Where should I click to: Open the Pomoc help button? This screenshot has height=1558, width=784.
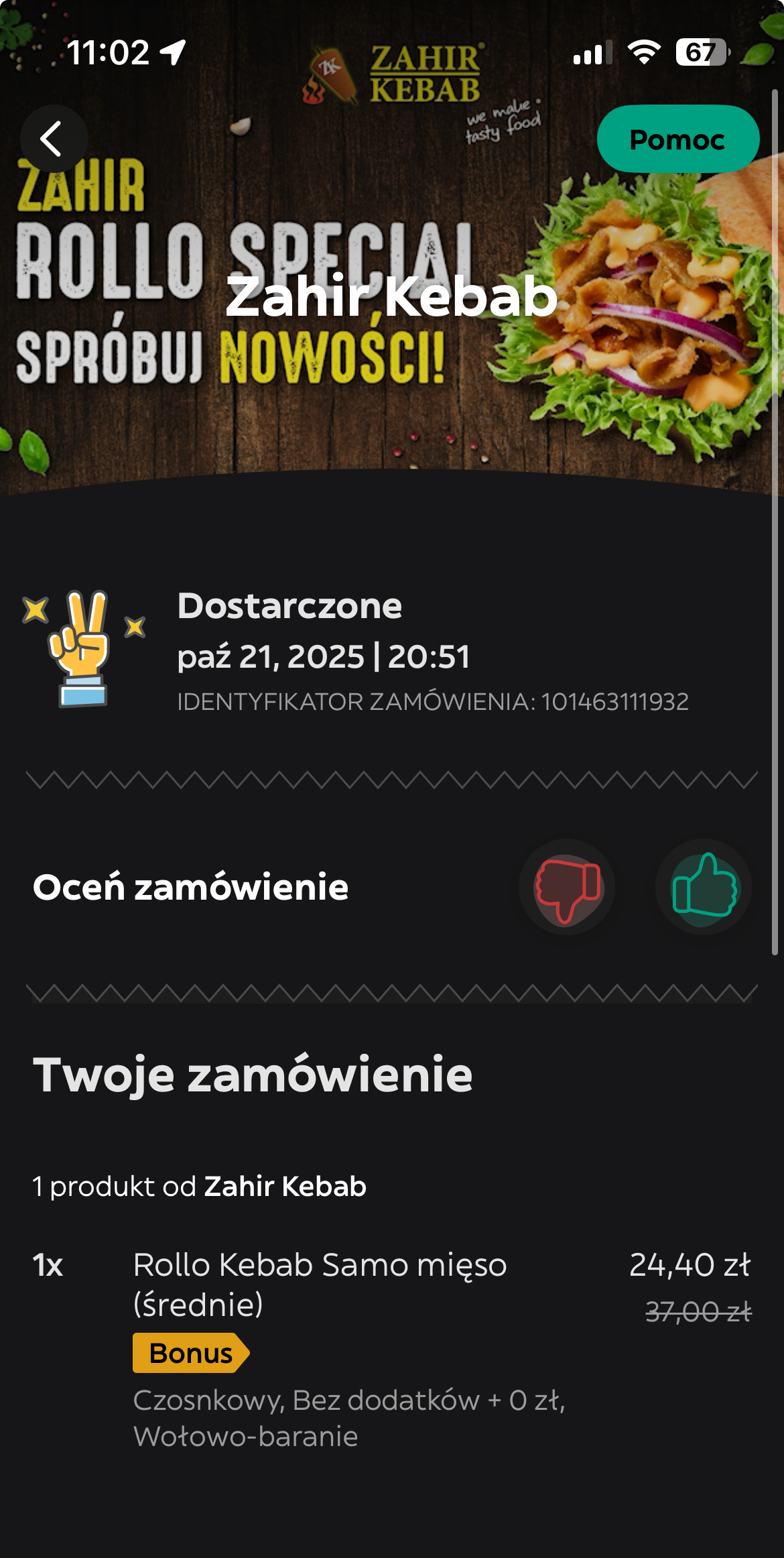tap(677, 139)
